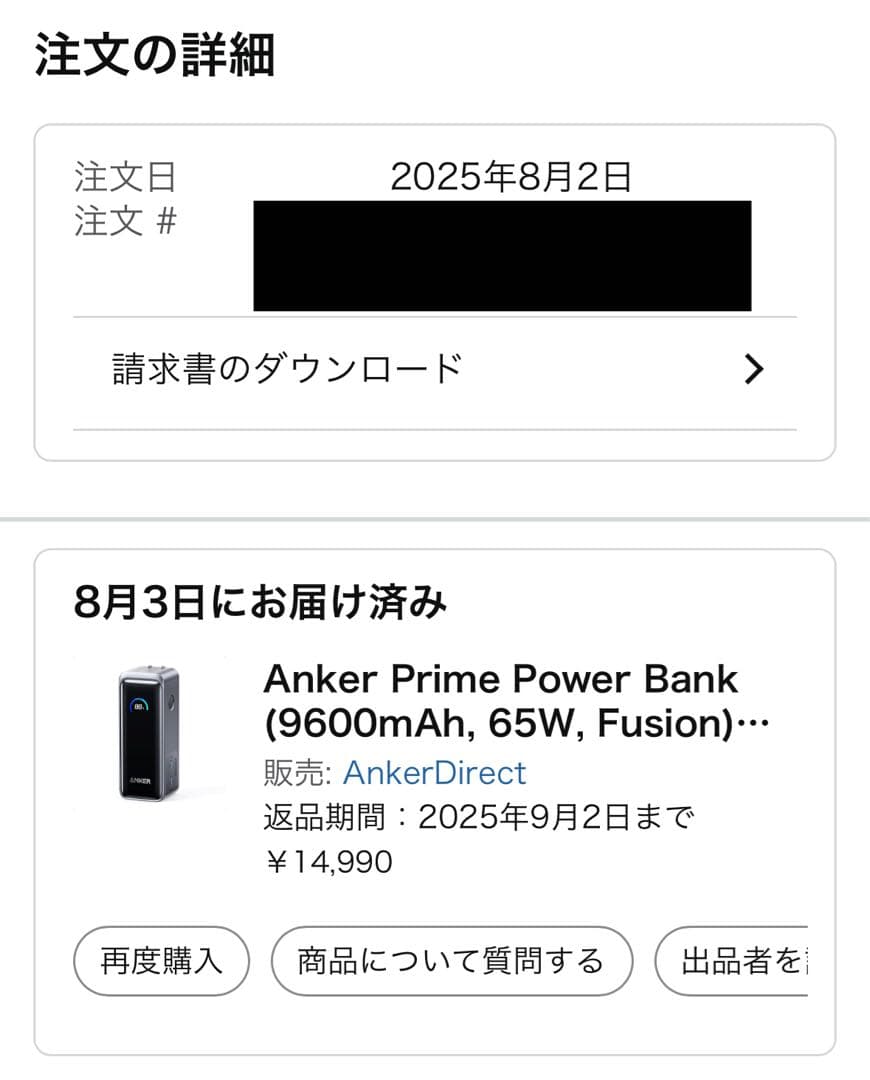The width and height of the screenshot is (870, 1080).
Task: Open 商品について質問する to ask a question
Action: tap(453, 958)
